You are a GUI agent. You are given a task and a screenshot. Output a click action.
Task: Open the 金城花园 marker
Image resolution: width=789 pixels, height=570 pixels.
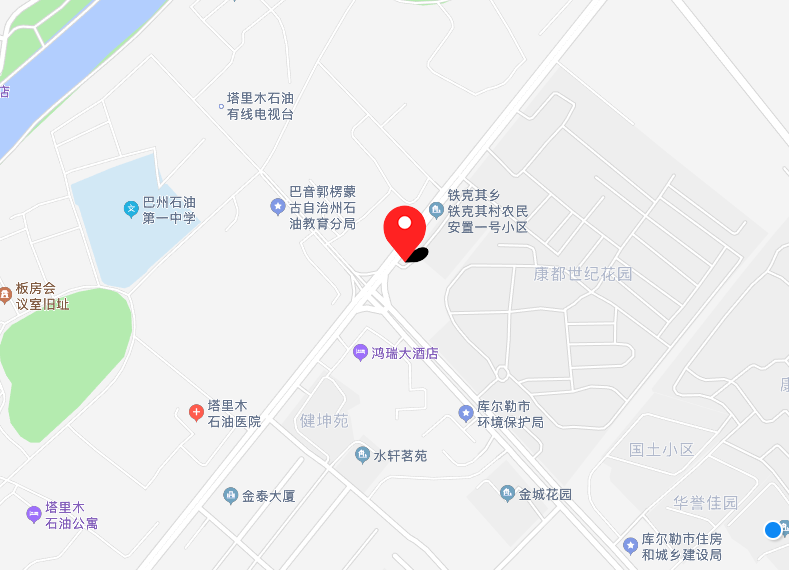point(507,493)
